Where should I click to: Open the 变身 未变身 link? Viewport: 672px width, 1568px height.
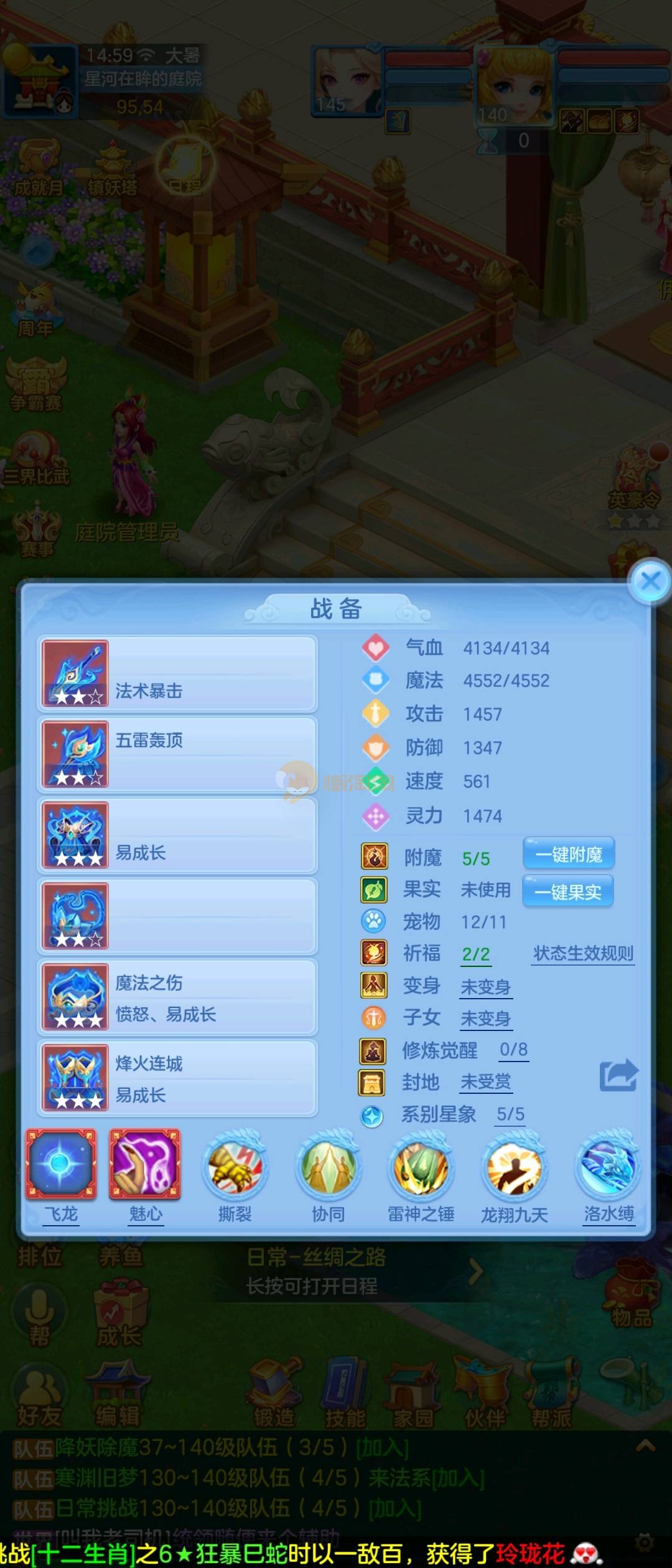[485, 987]
